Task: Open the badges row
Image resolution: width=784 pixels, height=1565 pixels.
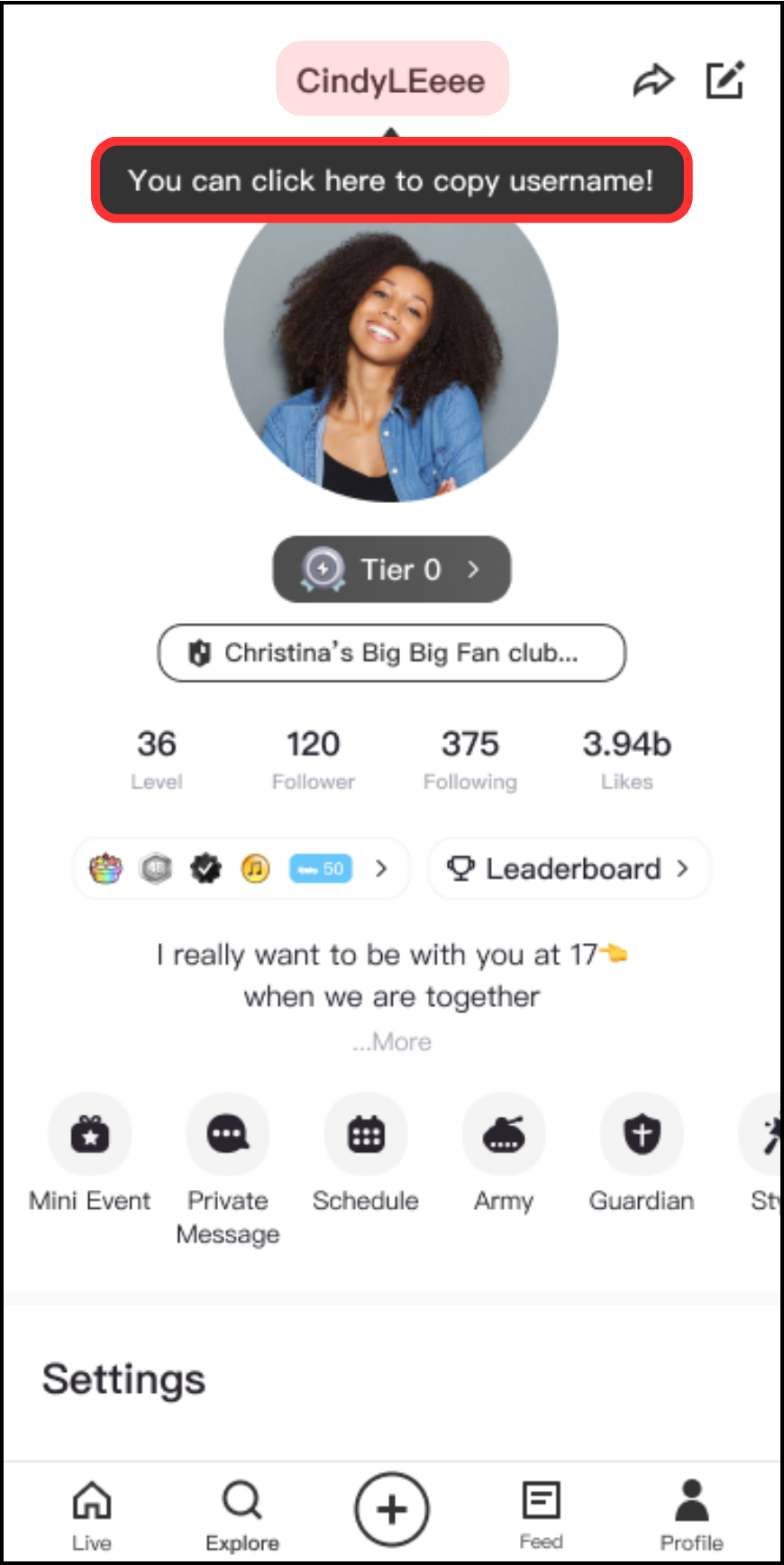Action: [241, 868]
